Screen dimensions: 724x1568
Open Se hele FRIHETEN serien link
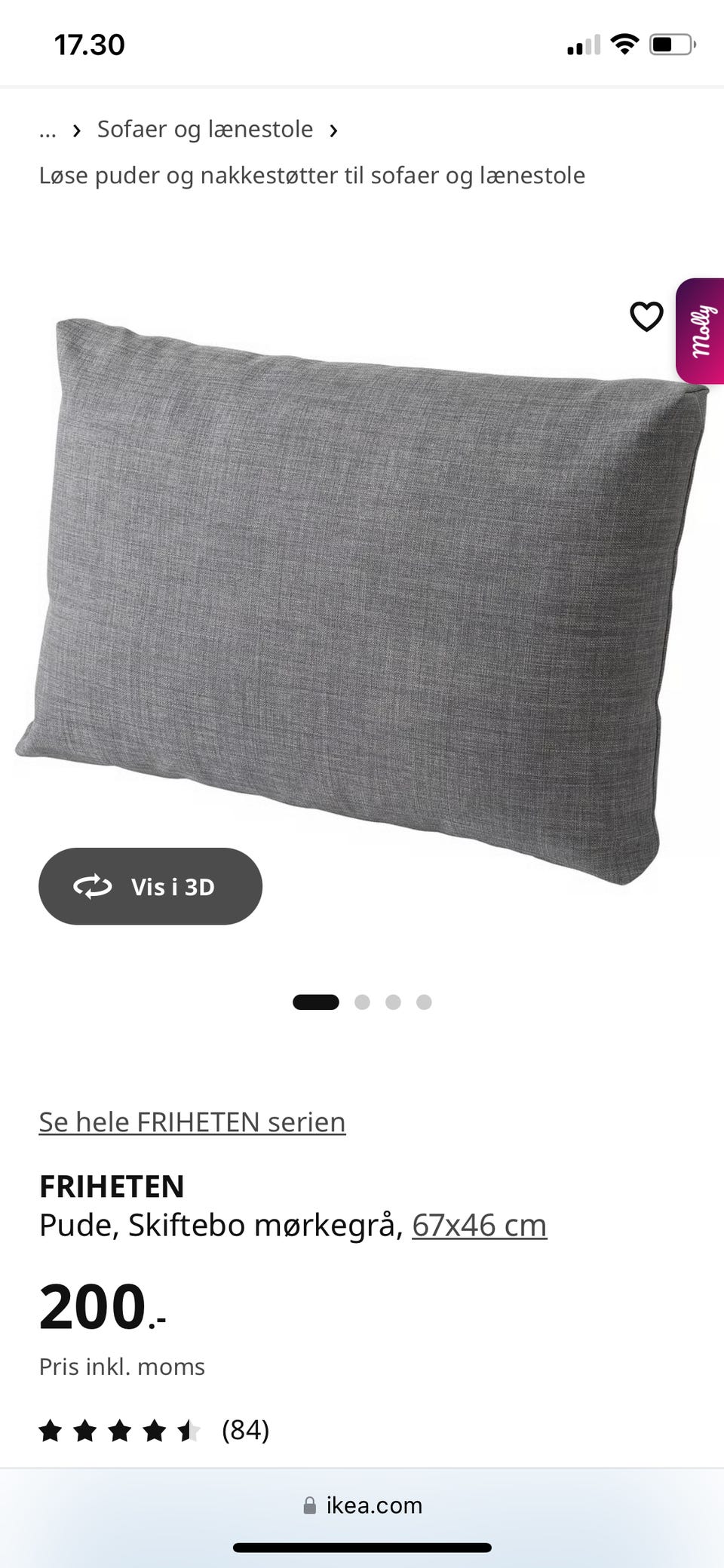(192, 1122)
